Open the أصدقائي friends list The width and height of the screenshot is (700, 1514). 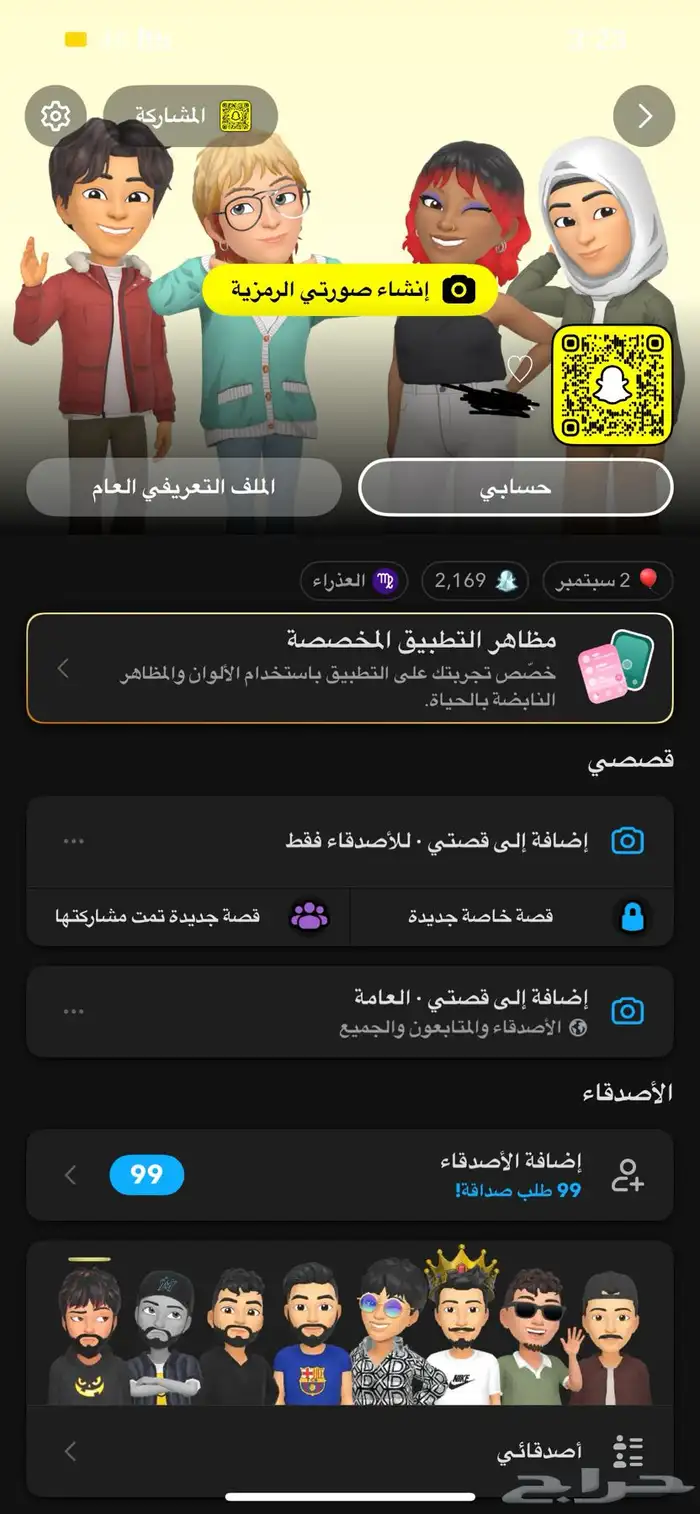[350, 1451]
